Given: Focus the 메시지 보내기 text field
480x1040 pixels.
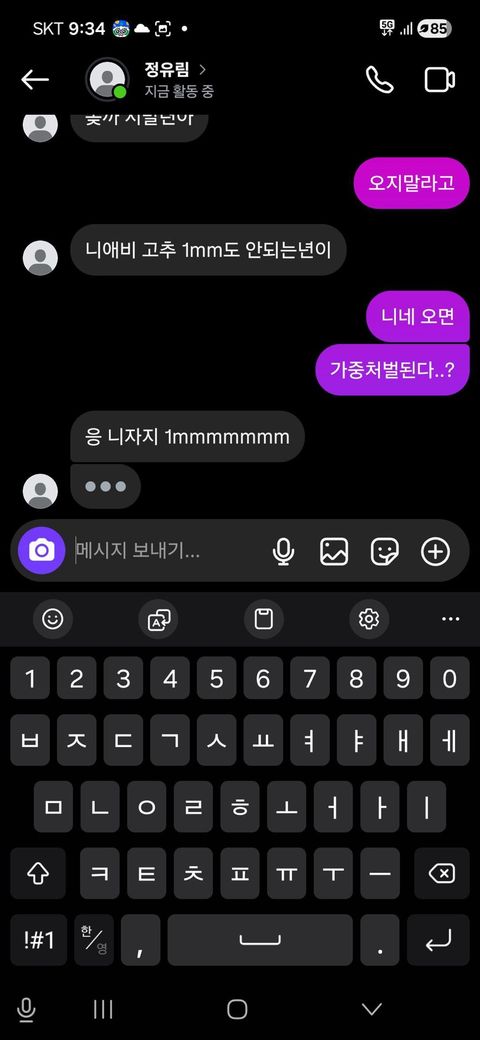Looking at the screenshot, I should coord(166,551).
